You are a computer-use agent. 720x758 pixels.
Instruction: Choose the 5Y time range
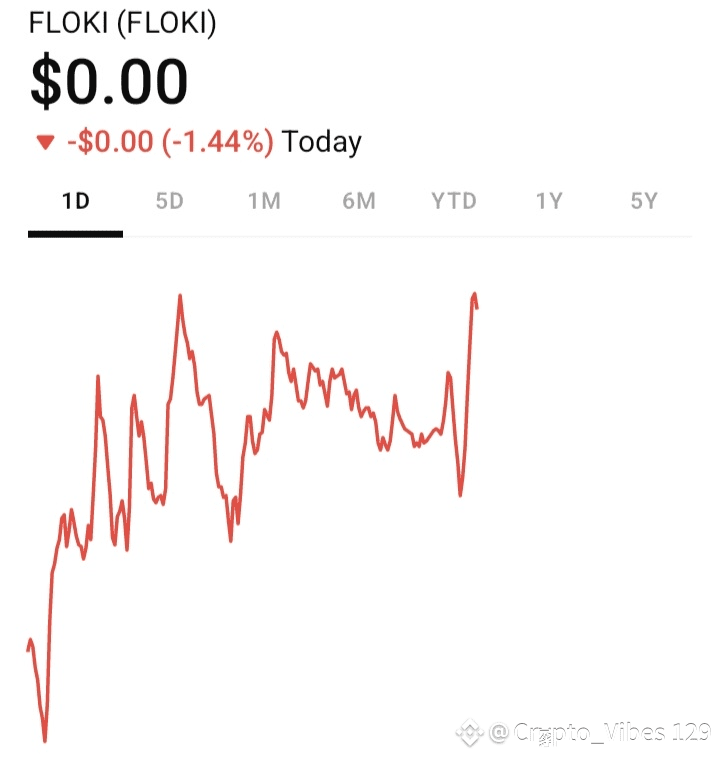643,201
